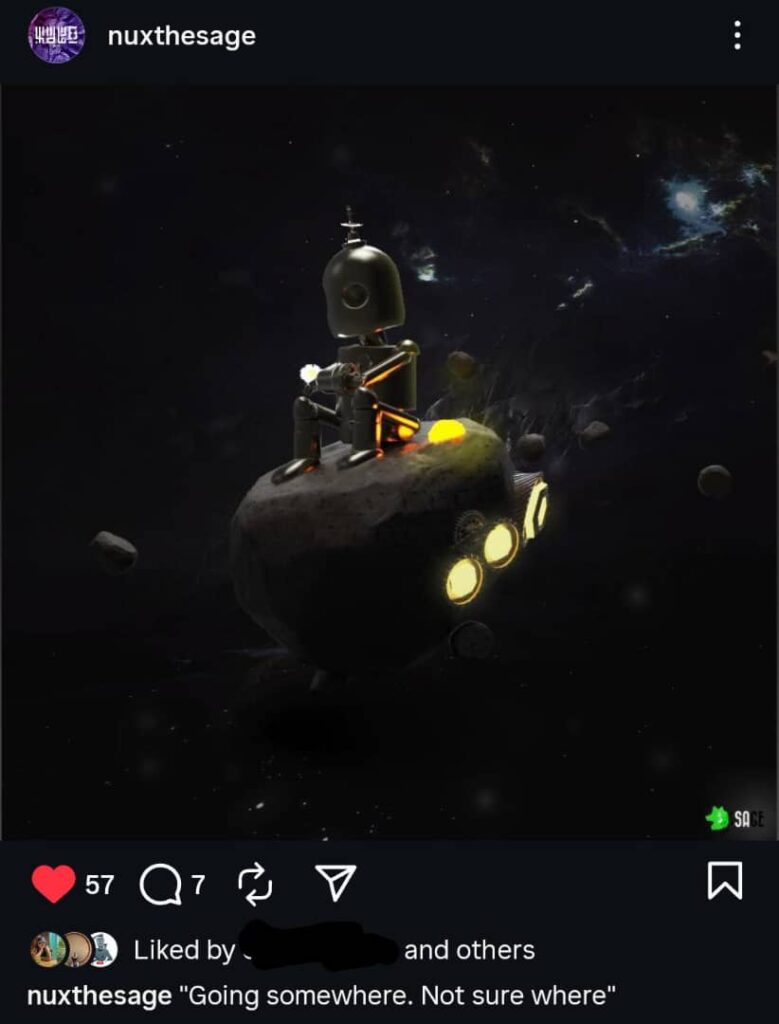Image resolution: width=779 pixels, height=1024 pixels.
Task: Open the comments on this post
Action: tap(159, 884)
